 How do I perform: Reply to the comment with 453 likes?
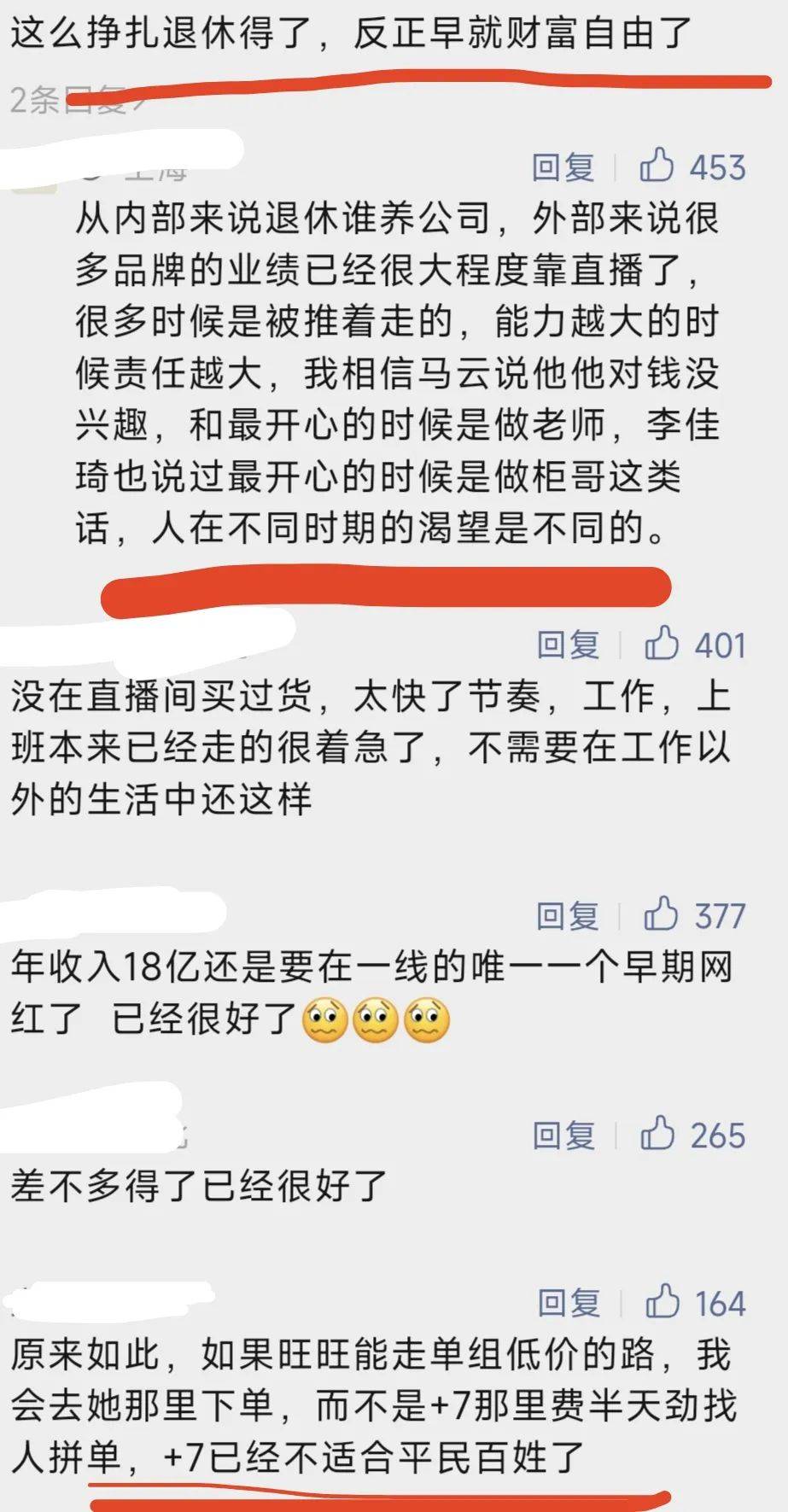coord(563,167)
